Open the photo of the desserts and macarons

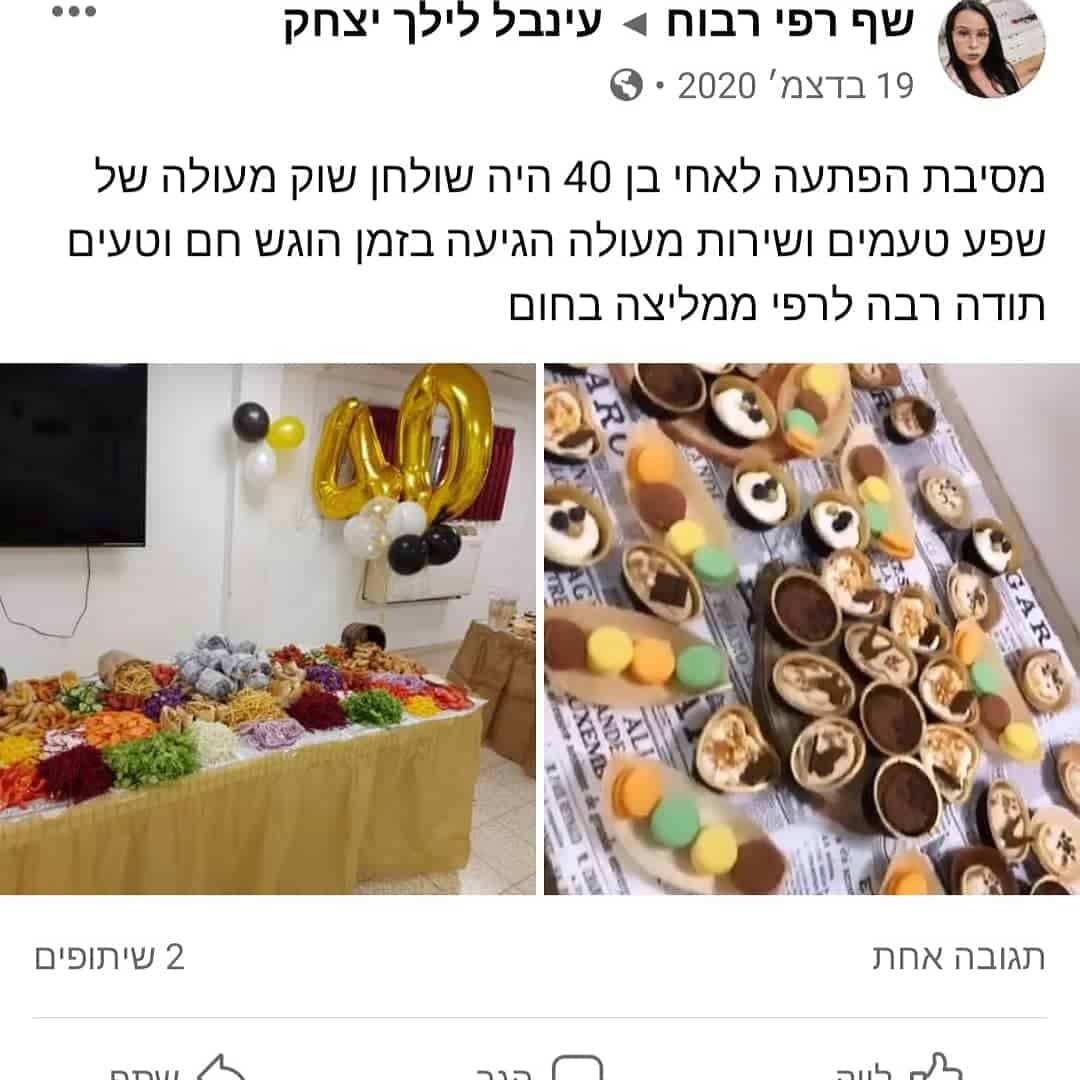pos(812,629)
